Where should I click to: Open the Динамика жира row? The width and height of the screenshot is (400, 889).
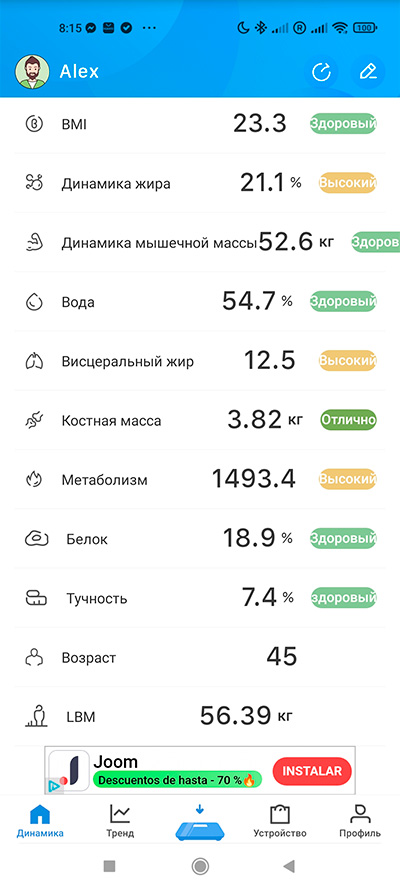click(x=200, y=183)
